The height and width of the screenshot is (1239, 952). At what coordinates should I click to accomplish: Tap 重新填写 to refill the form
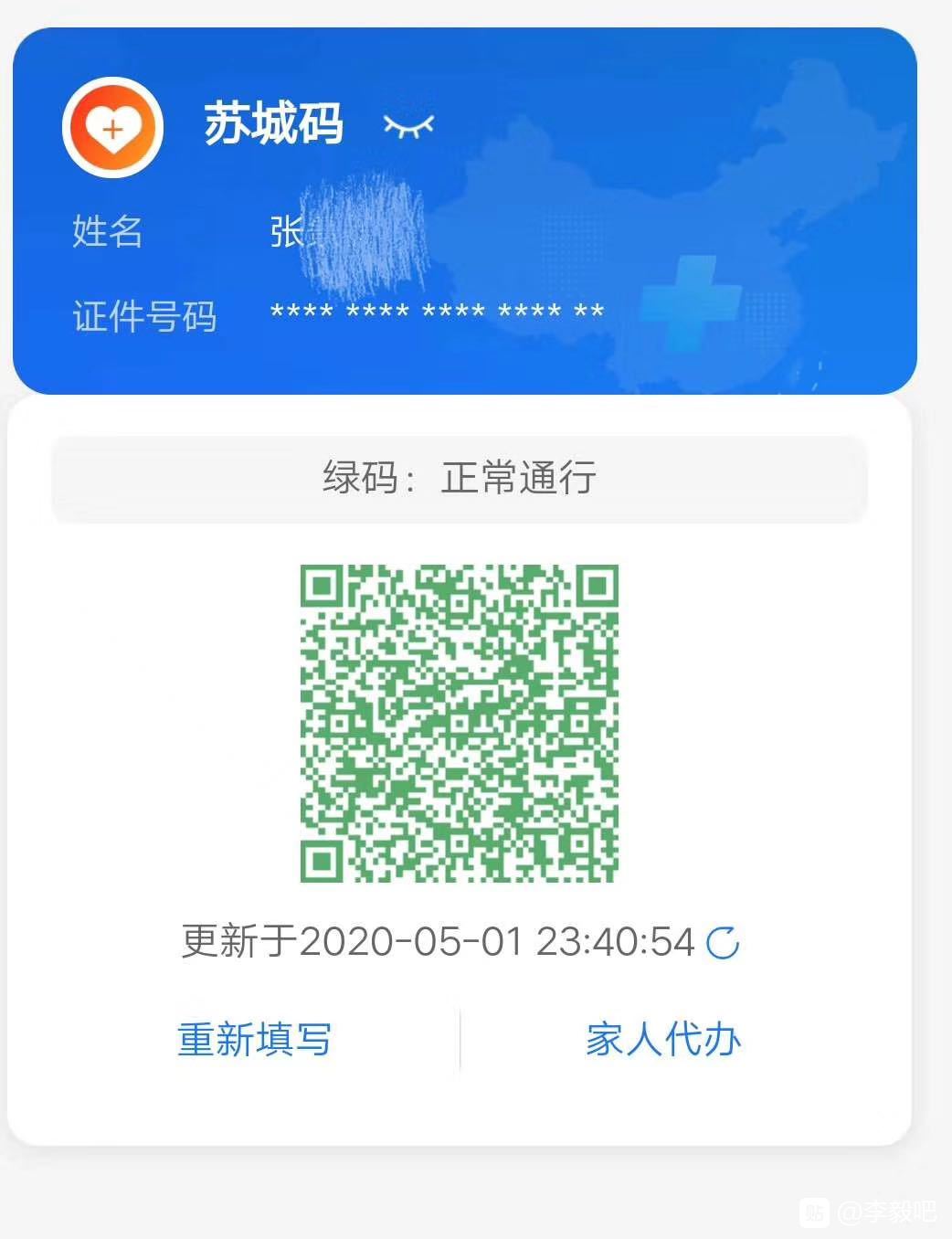(254, 1039)
